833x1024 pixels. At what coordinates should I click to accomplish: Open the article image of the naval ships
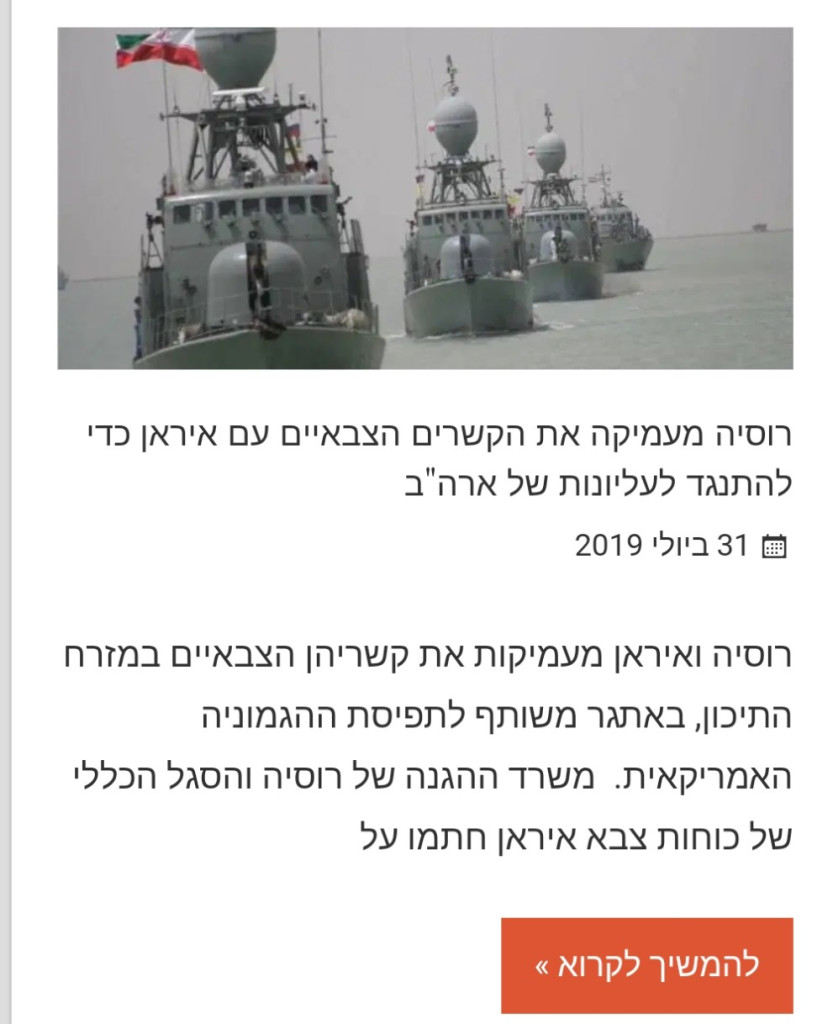pyautogui.click(x=425, y=198)
